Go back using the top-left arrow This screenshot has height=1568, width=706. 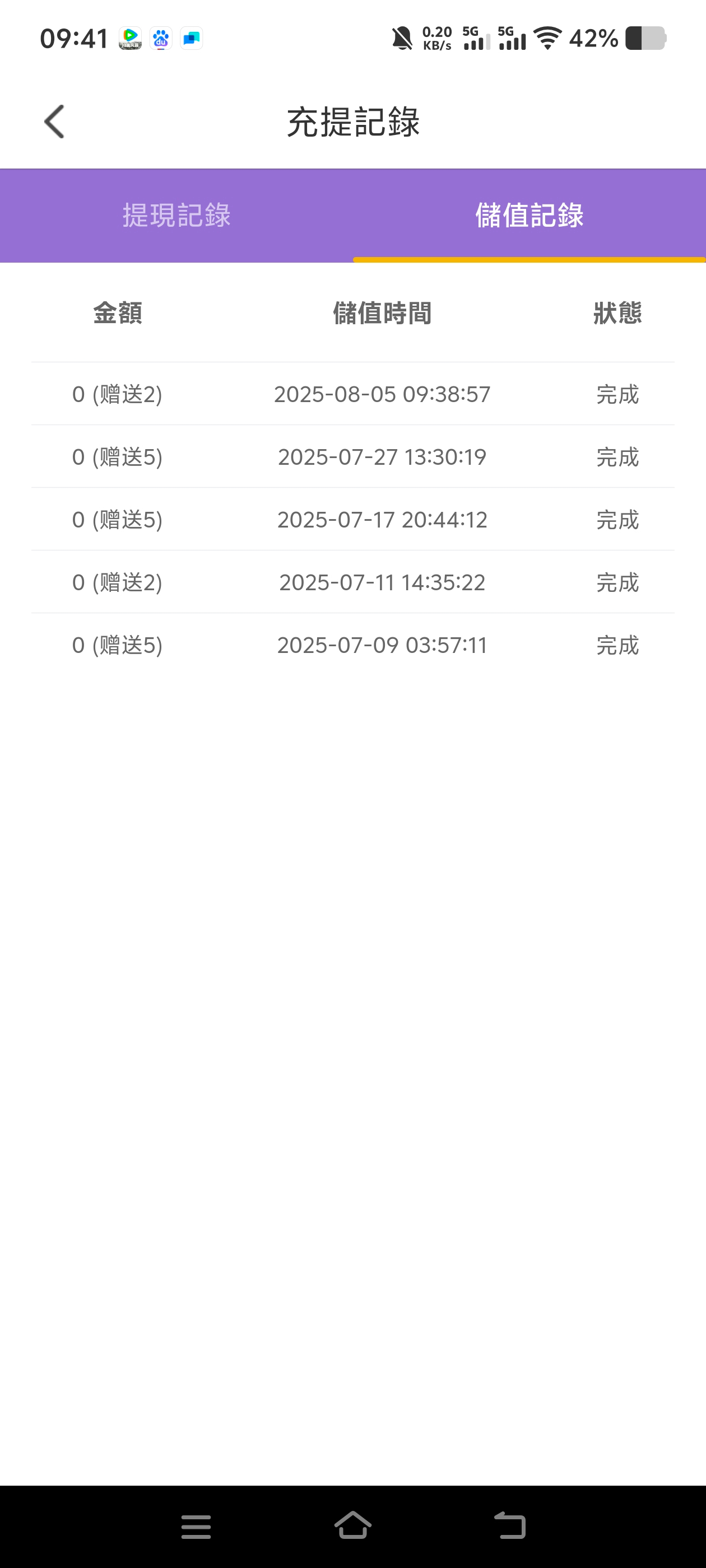pos(54,122)
